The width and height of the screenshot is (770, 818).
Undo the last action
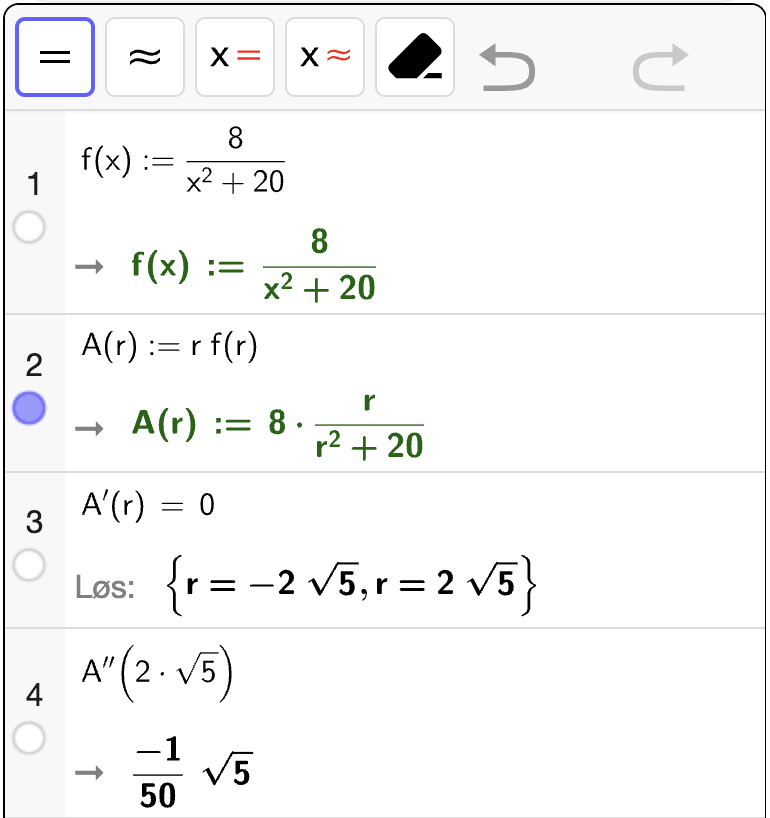tap(507, 67)
